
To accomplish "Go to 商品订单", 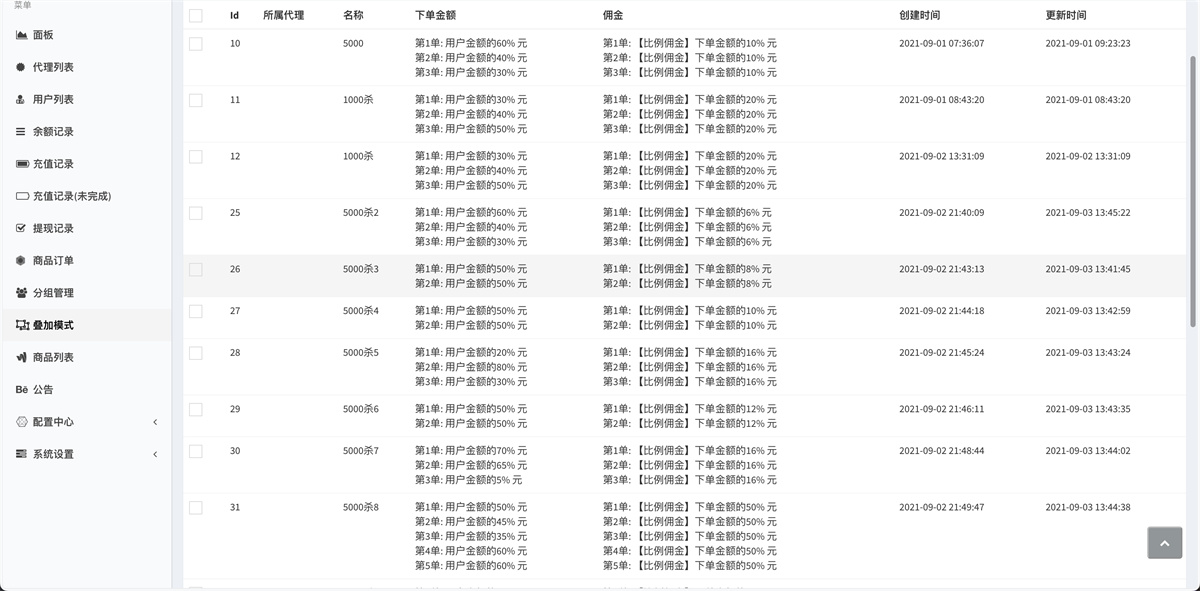I will click(x=52, y=261).
